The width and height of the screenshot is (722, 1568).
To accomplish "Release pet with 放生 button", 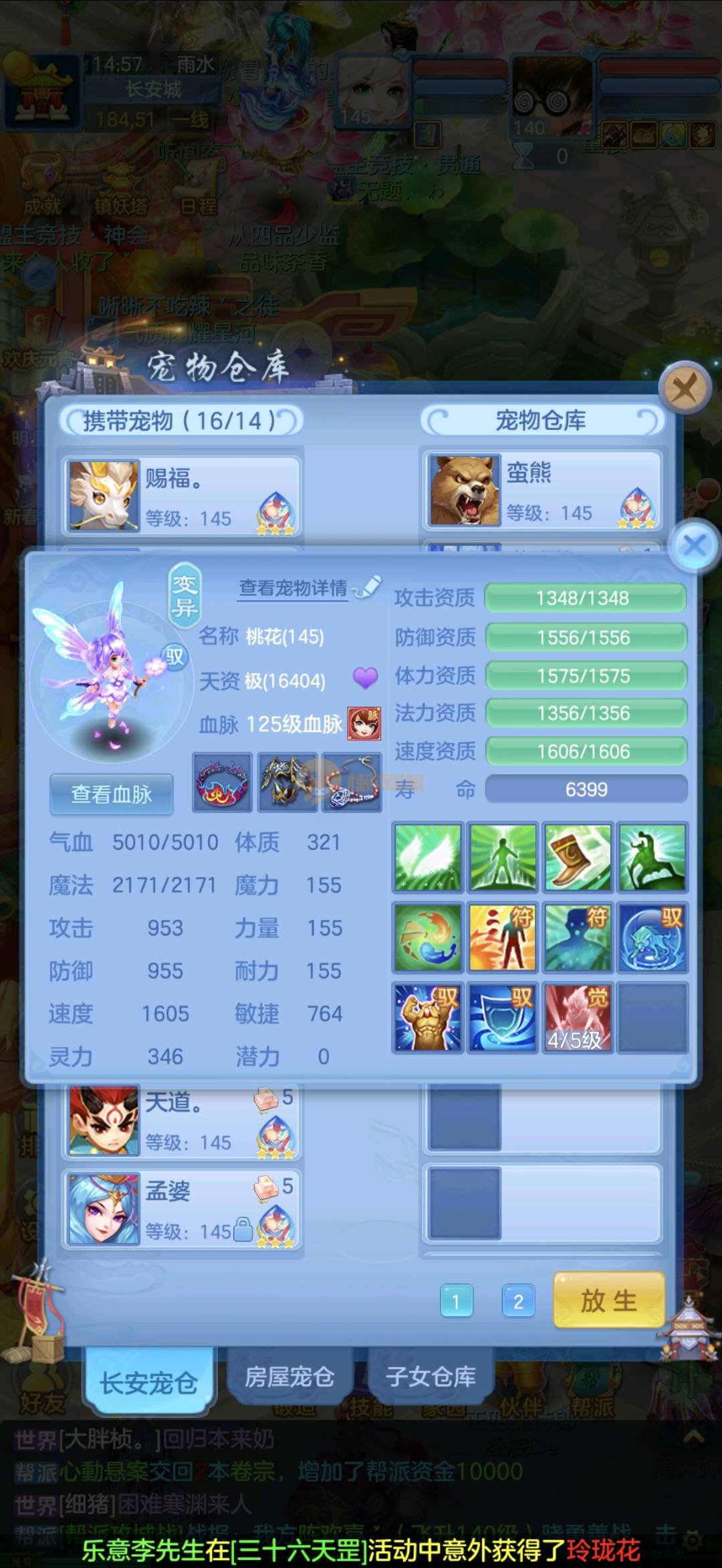I will (x=608, y=1301).
